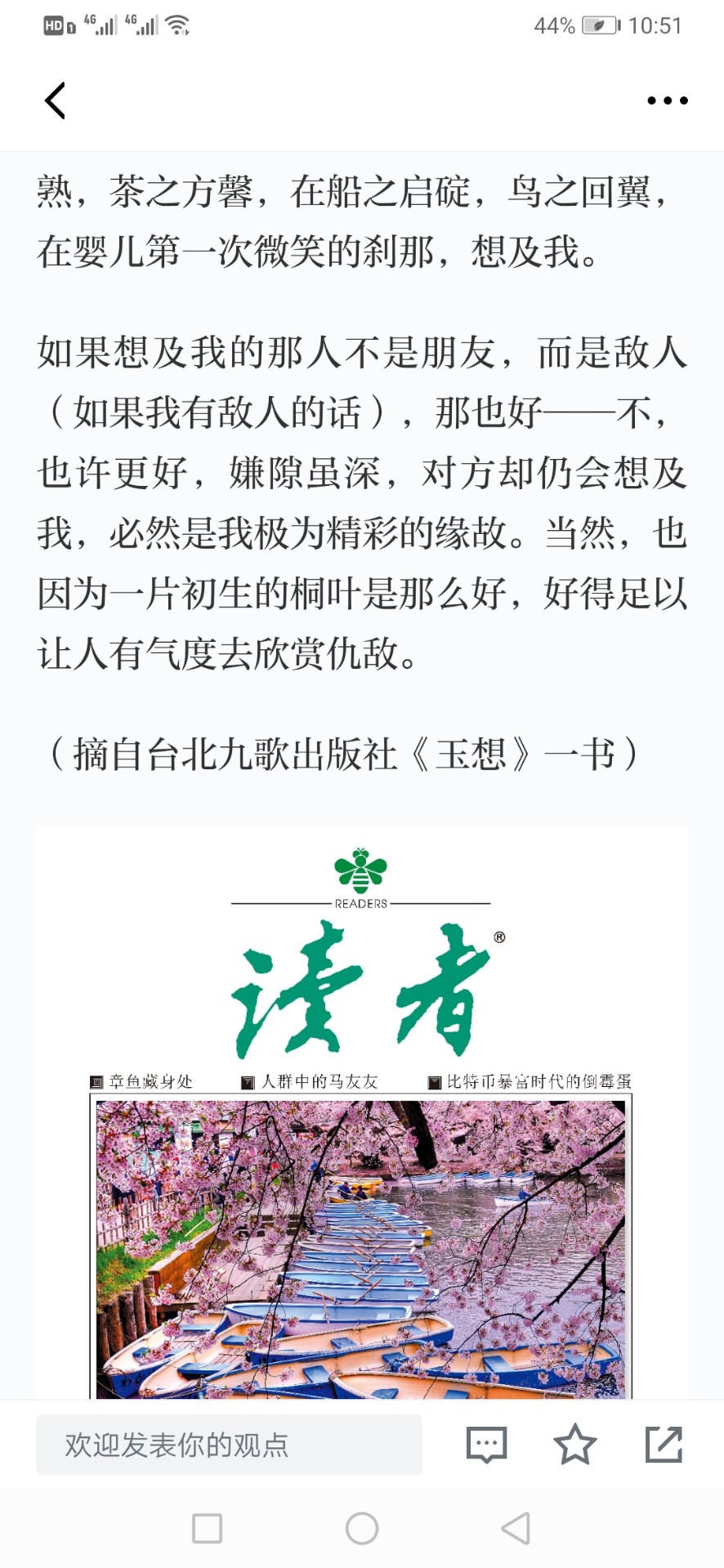
Task: Tap the comment box 欢迎发表你的观点
Action: tap(229, 1445)
